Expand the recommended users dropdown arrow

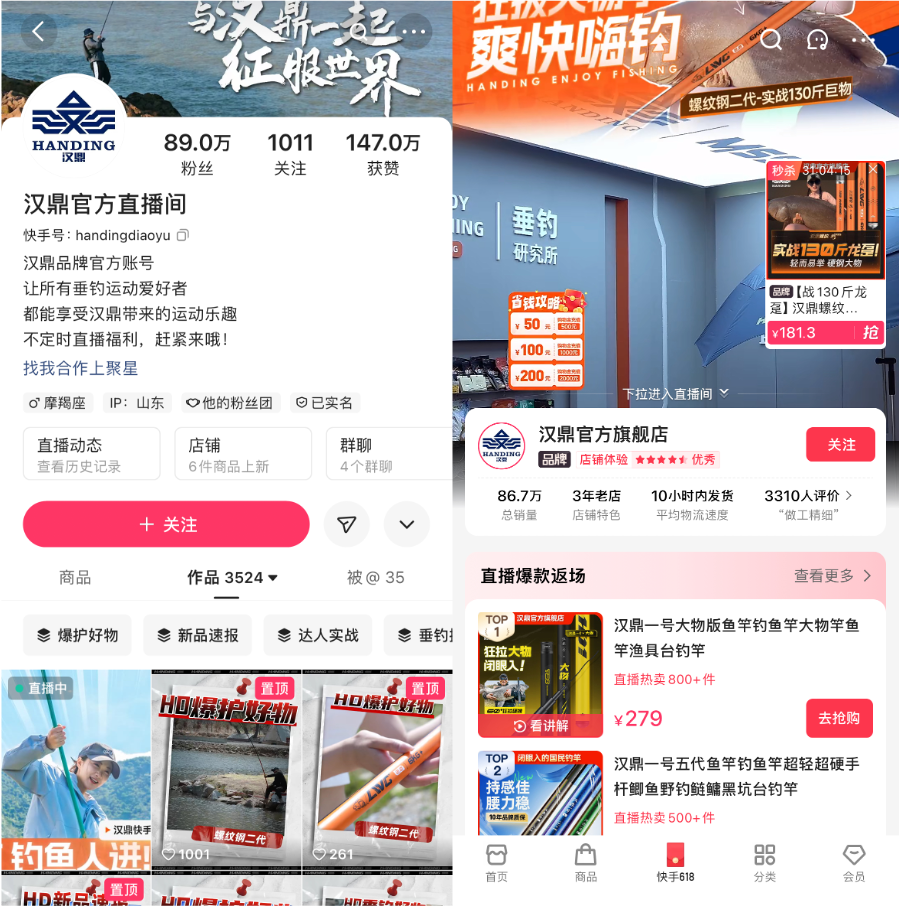click(406, 525)
